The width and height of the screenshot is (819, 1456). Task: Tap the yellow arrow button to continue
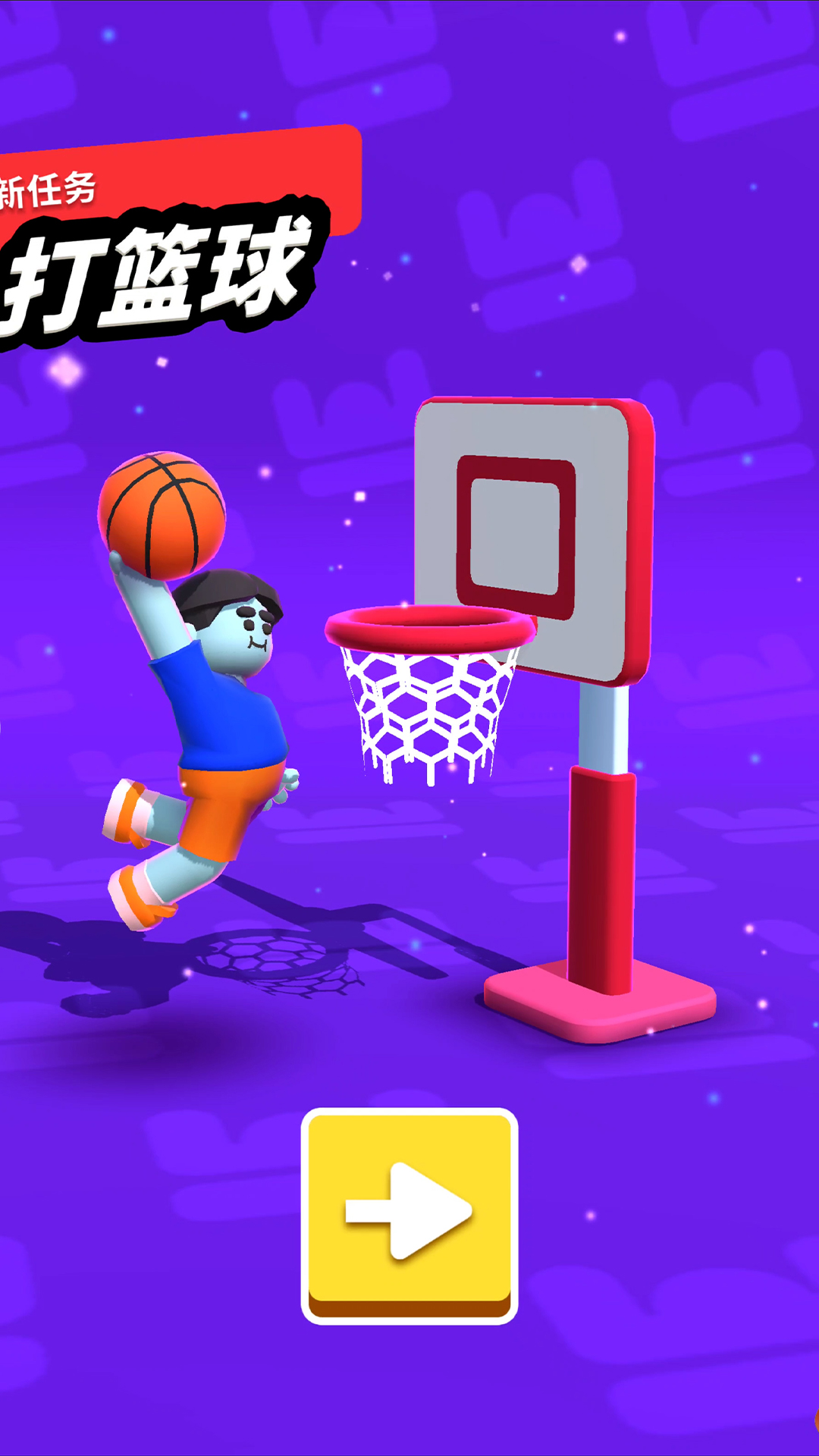pyautogui.click(x=409, y=1213)
